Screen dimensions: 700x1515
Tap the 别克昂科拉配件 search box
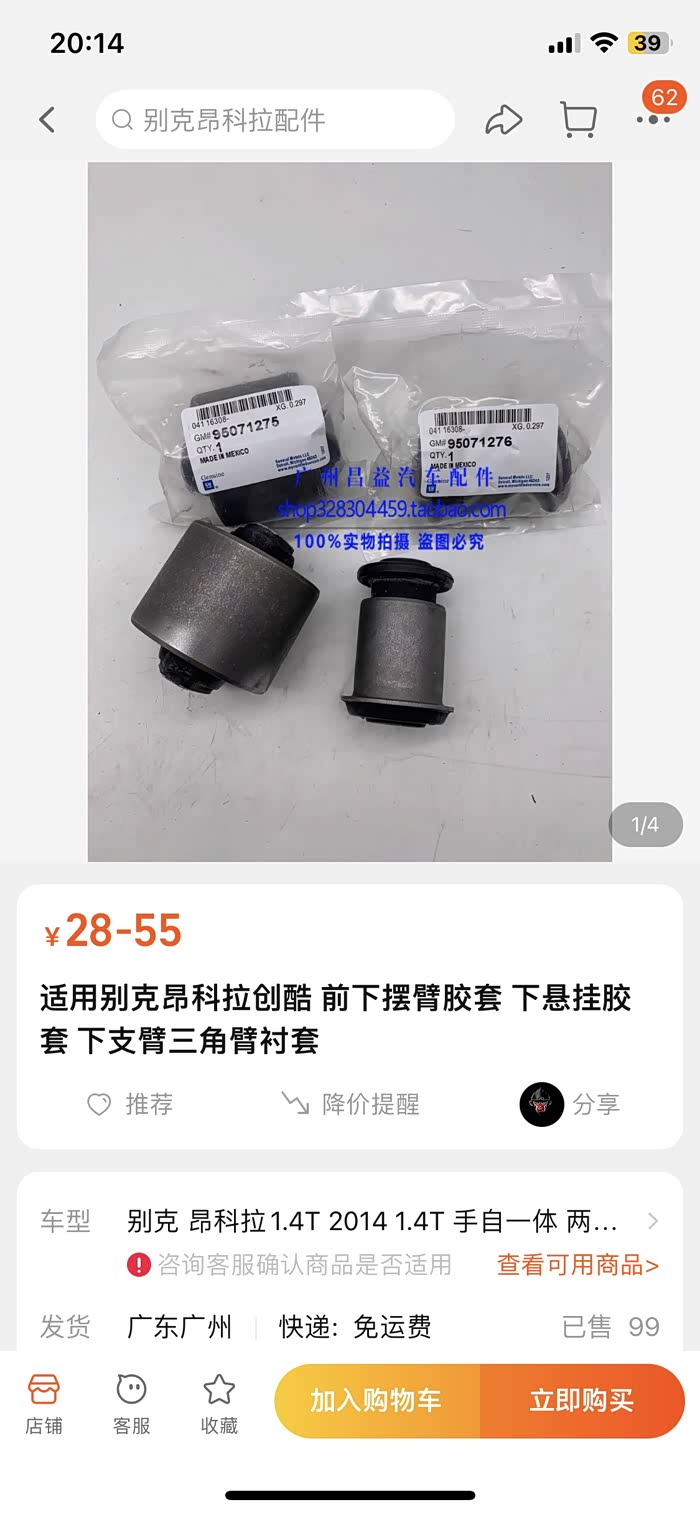point(275,120)
